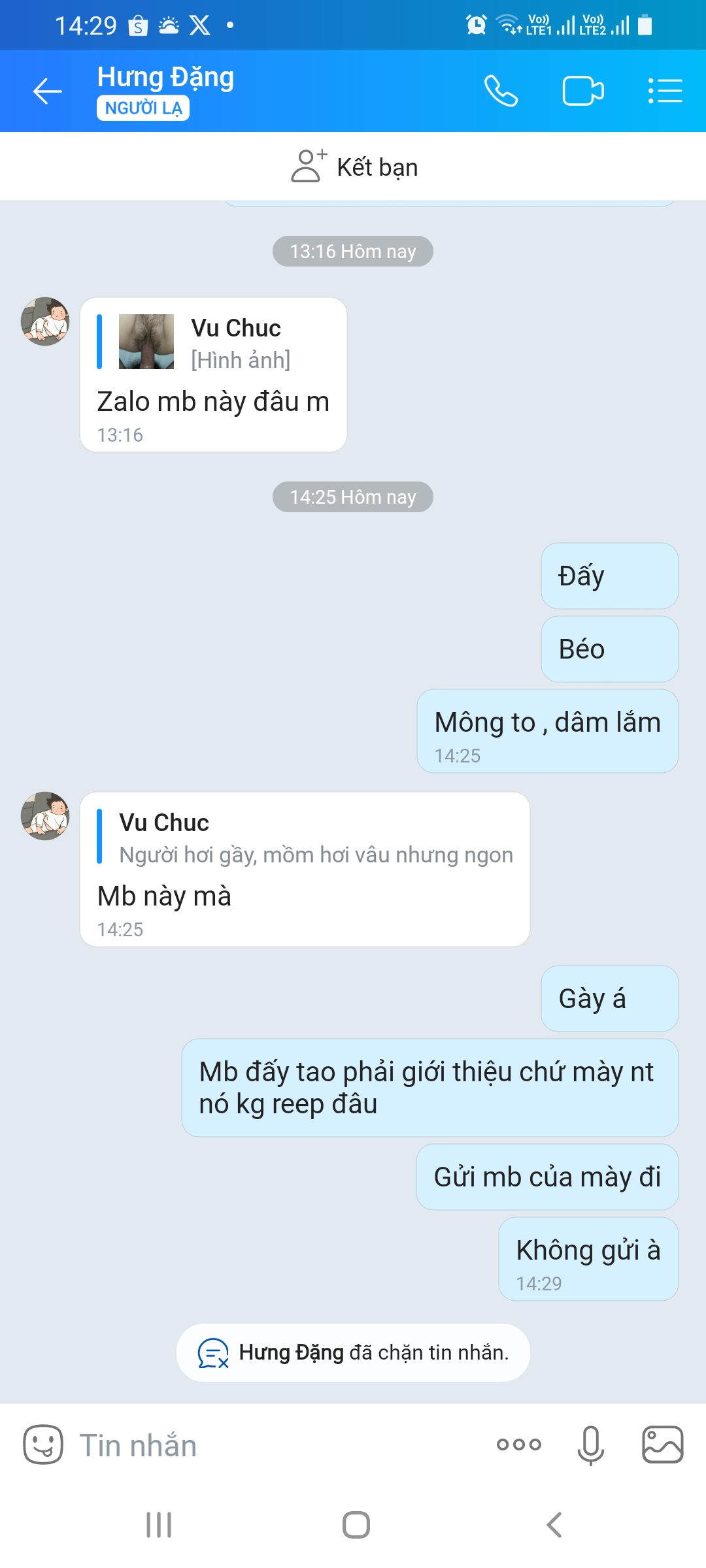This screenshot has height=1568, width=706.
Task: Open Hưng Đặng's profile from header name
Action: 165,78
